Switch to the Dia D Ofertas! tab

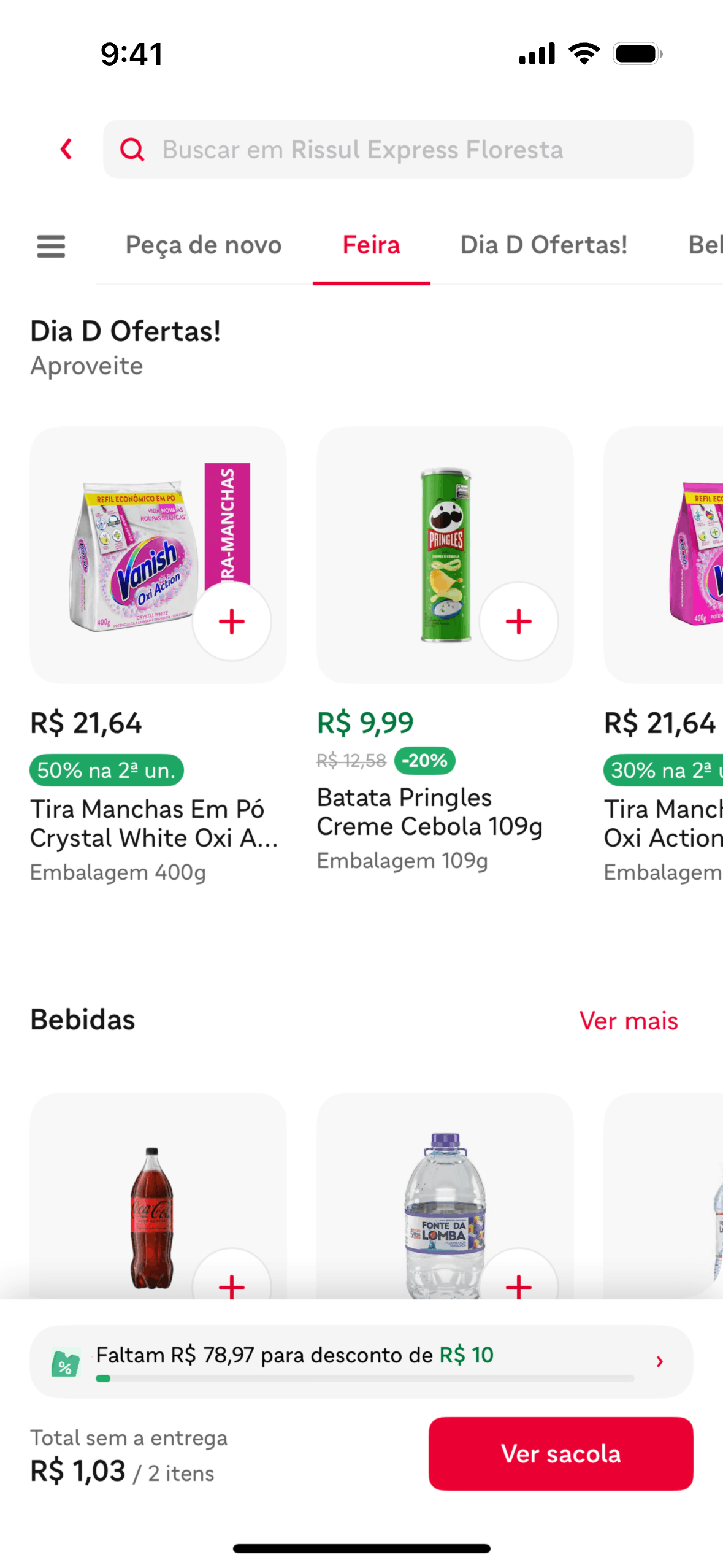click(x=543, y=245)
